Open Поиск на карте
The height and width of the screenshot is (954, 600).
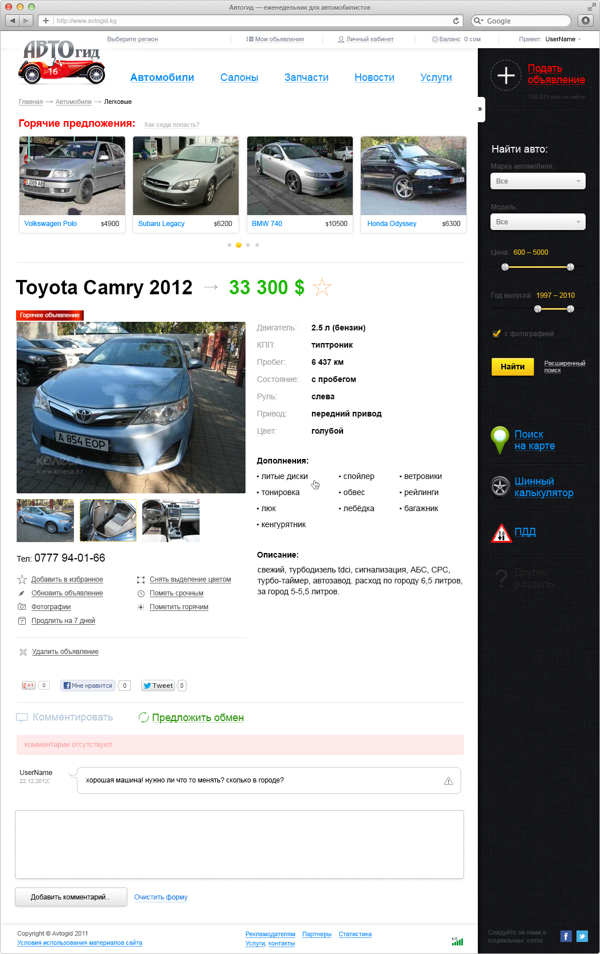534,440
